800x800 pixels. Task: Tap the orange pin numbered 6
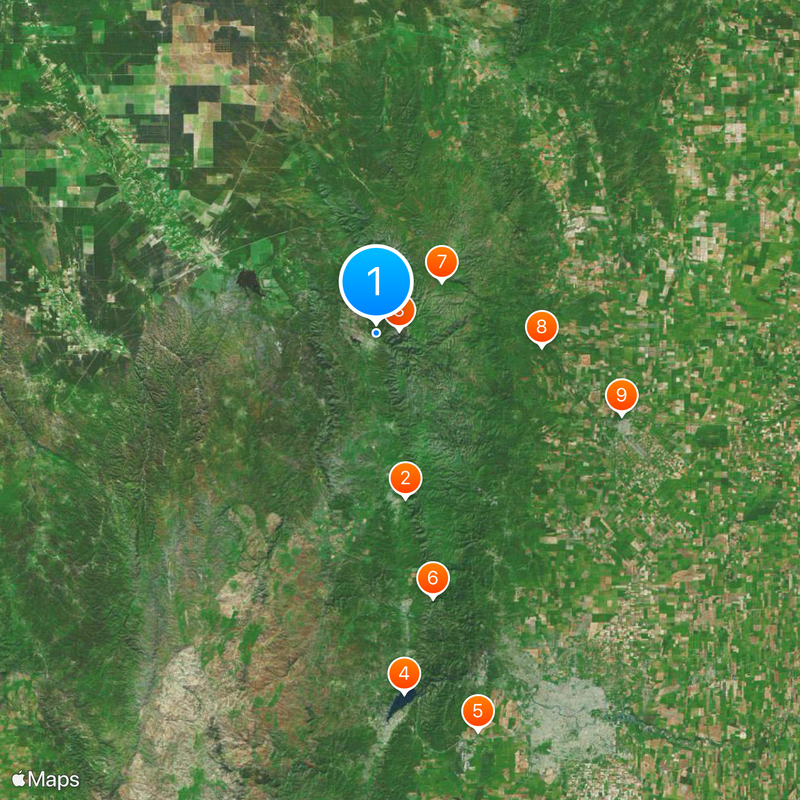(x=433, y=577)
